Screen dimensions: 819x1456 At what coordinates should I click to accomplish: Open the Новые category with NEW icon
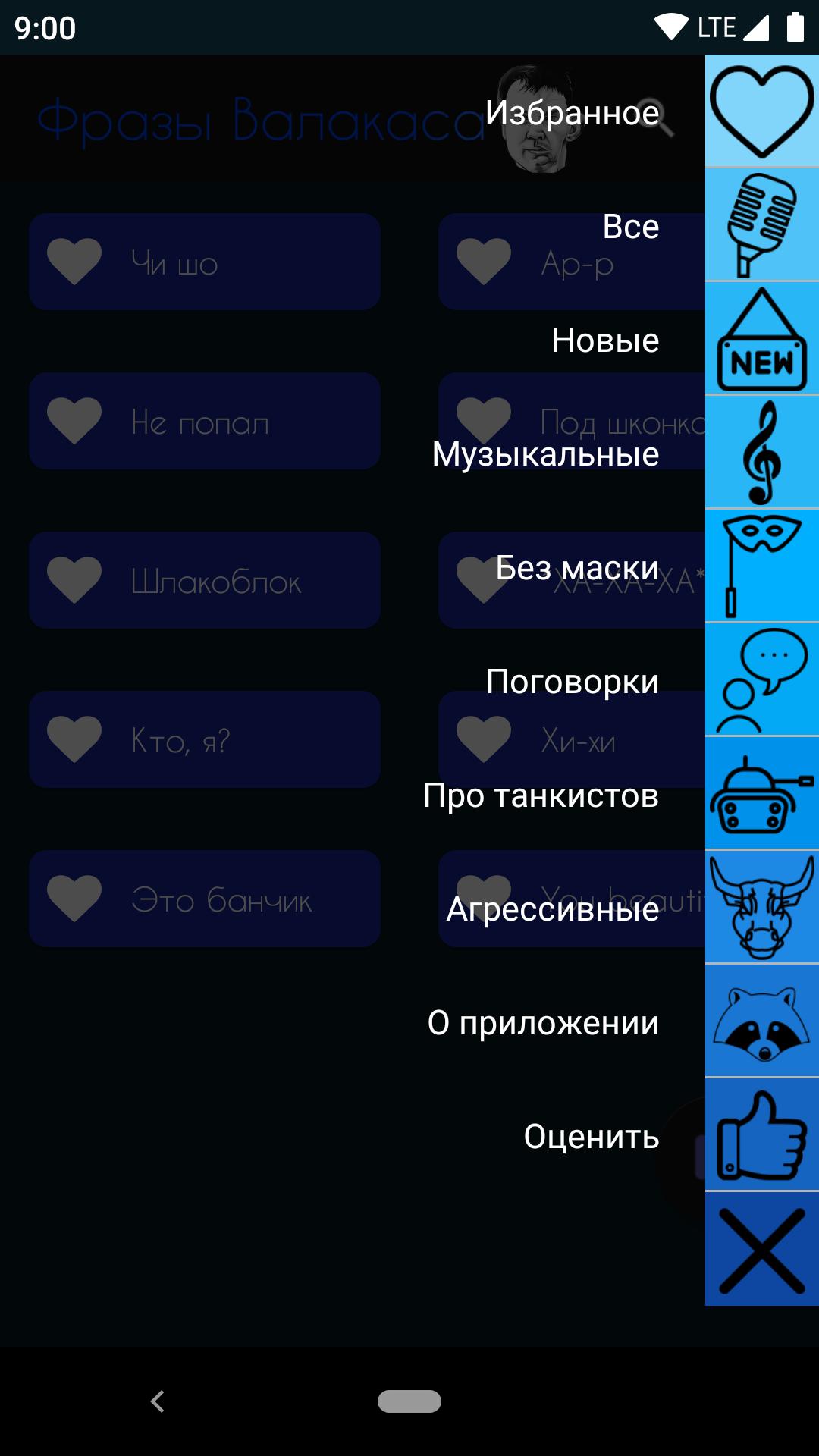click(761, 339)
